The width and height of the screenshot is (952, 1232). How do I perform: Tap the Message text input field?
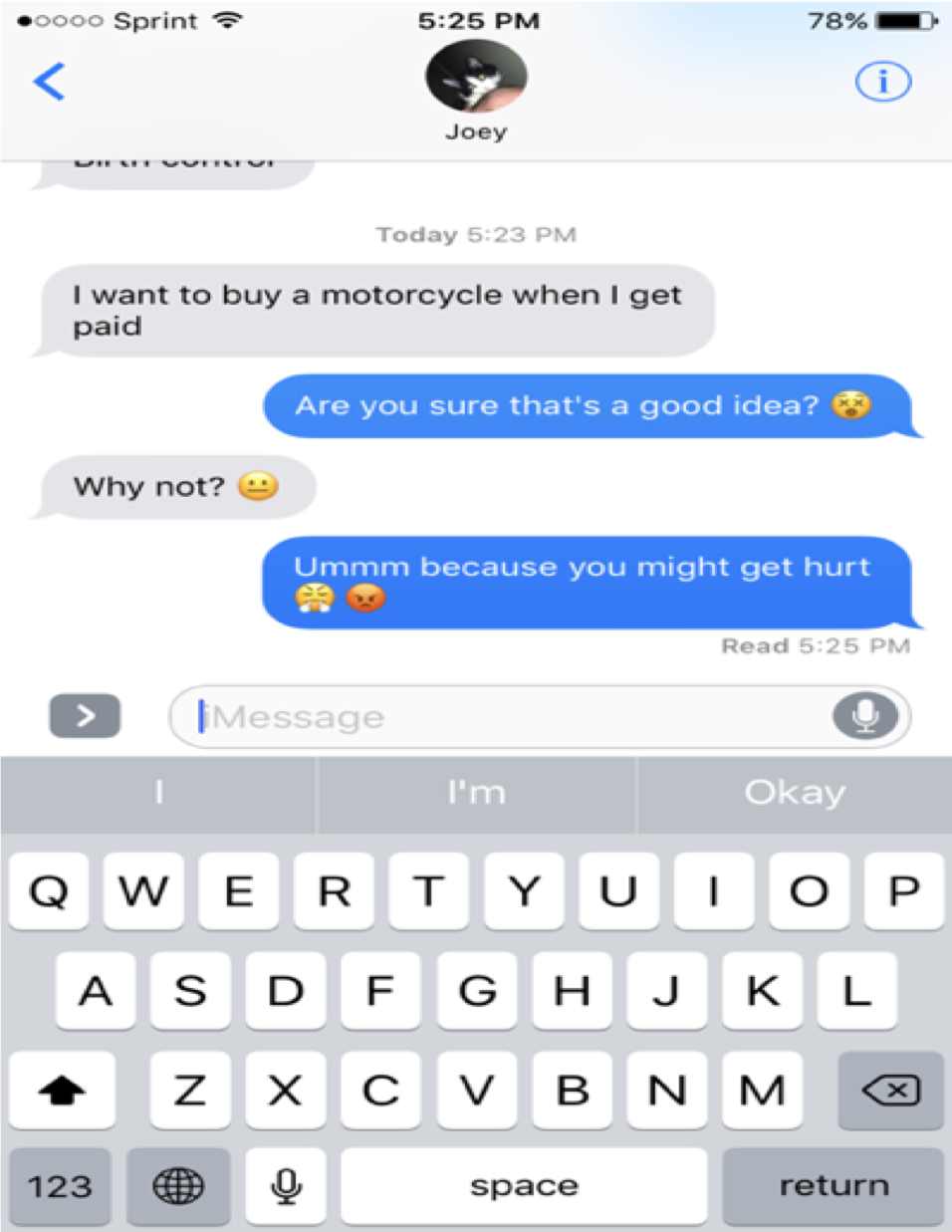(448, 715)
